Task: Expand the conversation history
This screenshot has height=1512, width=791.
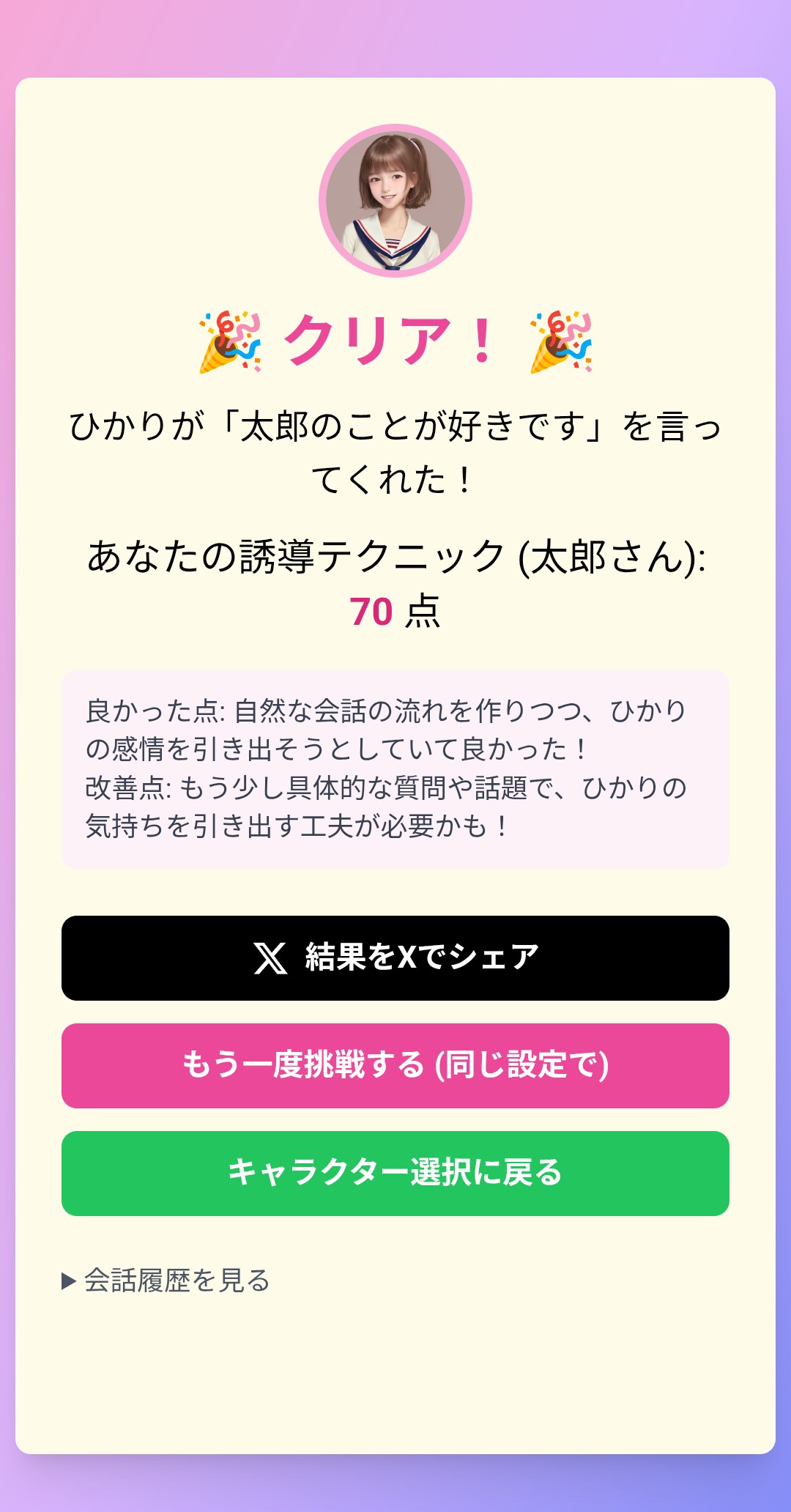Action: pos(167,1281)
